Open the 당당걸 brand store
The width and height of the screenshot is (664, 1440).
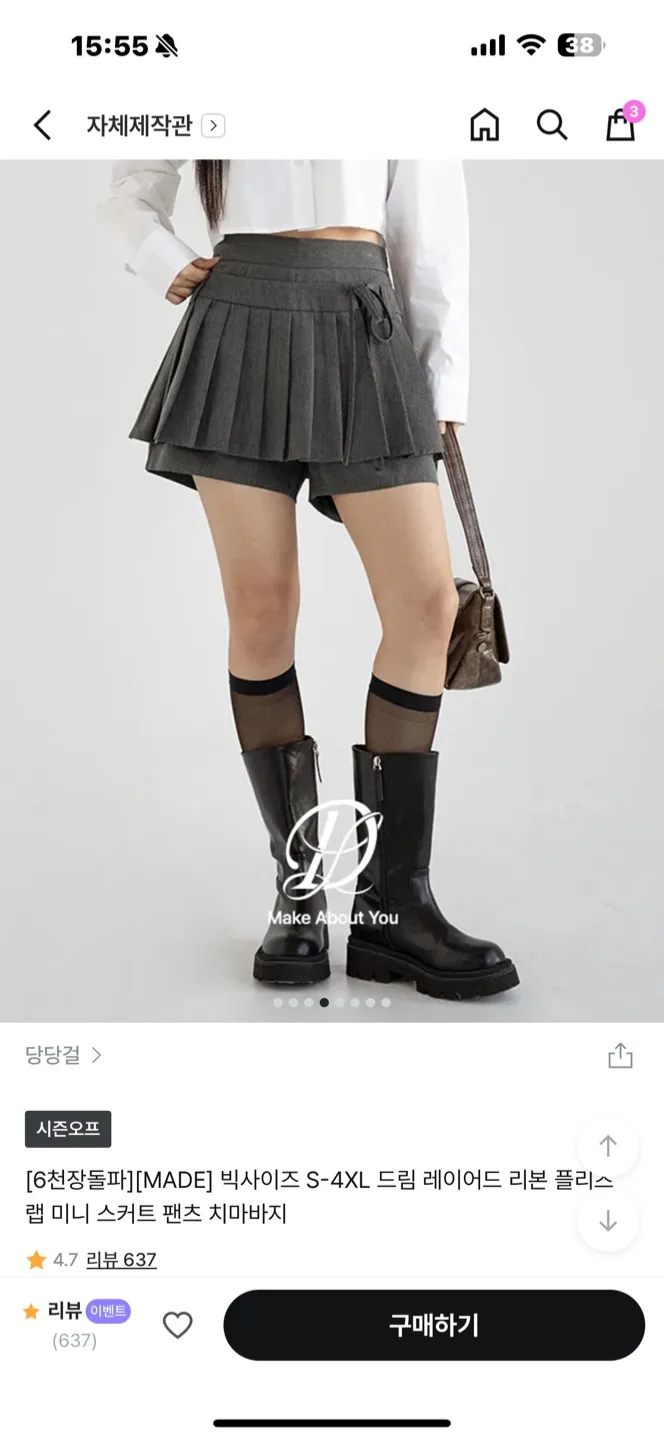[63, 1055]
